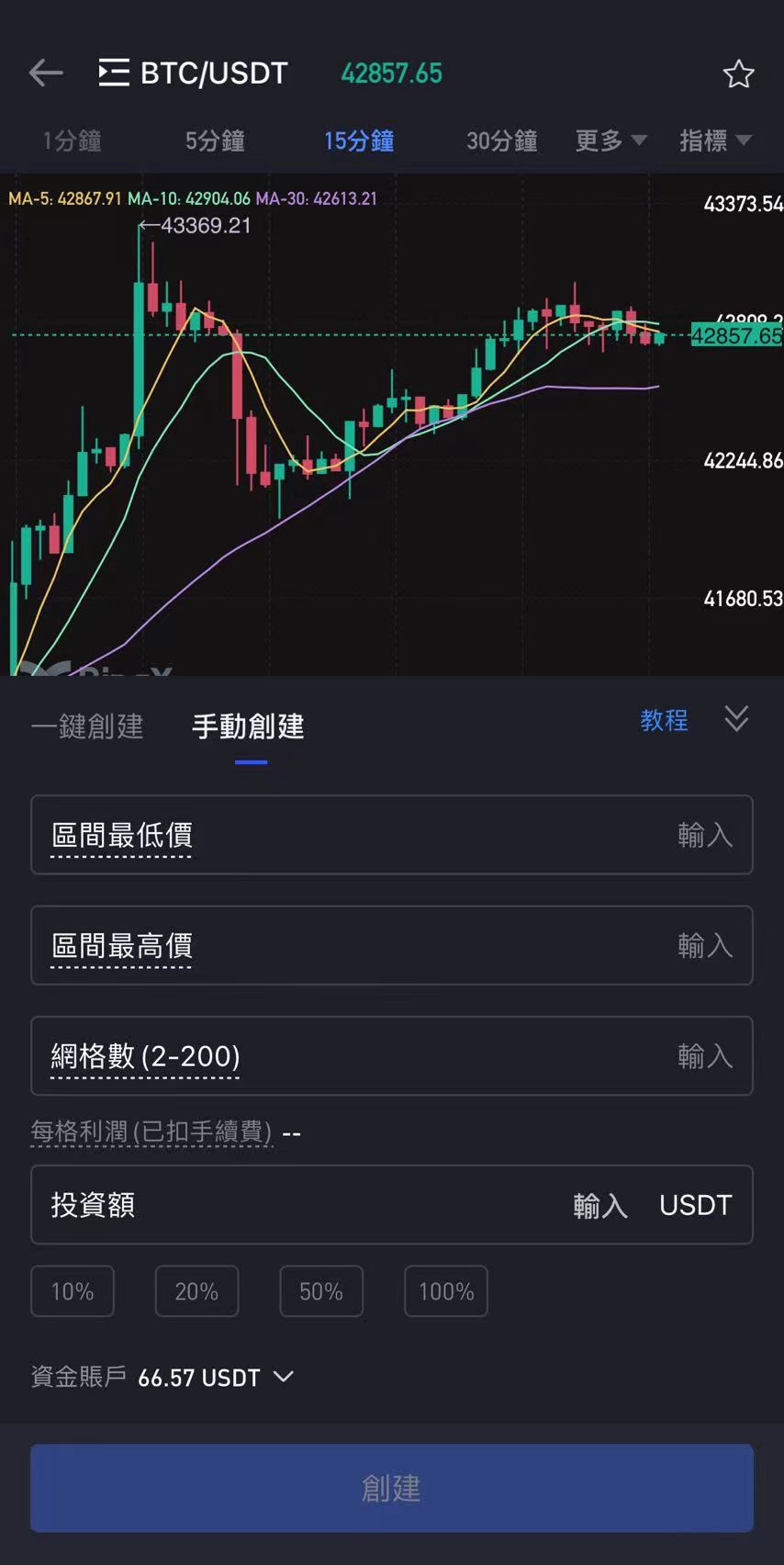Tap the 創建 button
784x1565 pixels.
[x=392, y=1488]
